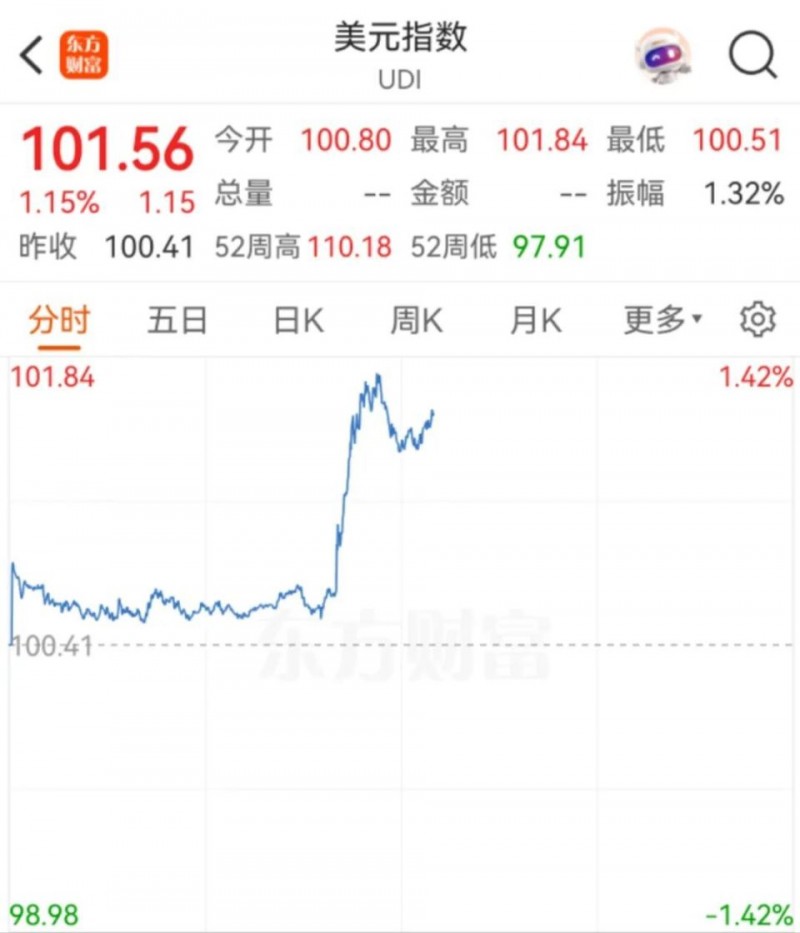Open the search with the magnifier icon
This screenshot has height=933, width=800.
752,57
